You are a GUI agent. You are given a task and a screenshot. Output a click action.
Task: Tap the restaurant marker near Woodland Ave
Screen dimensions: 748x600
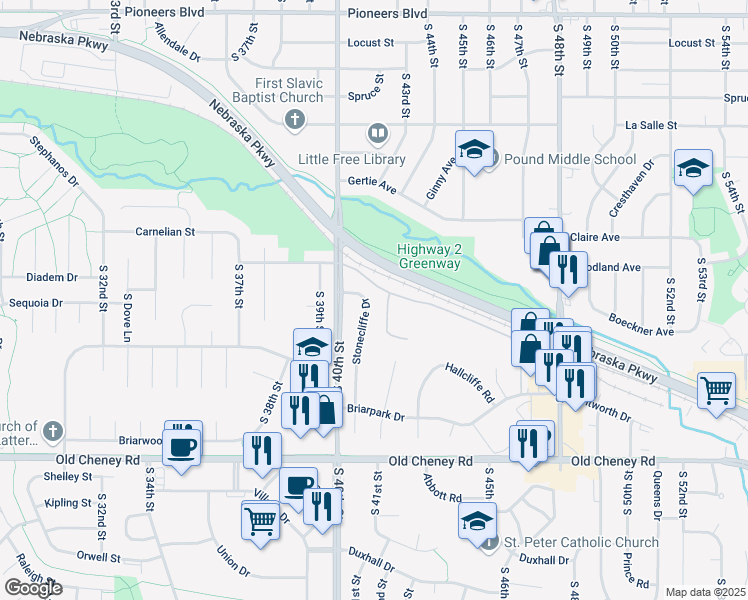pyautogui.click(x=568, y=270)
